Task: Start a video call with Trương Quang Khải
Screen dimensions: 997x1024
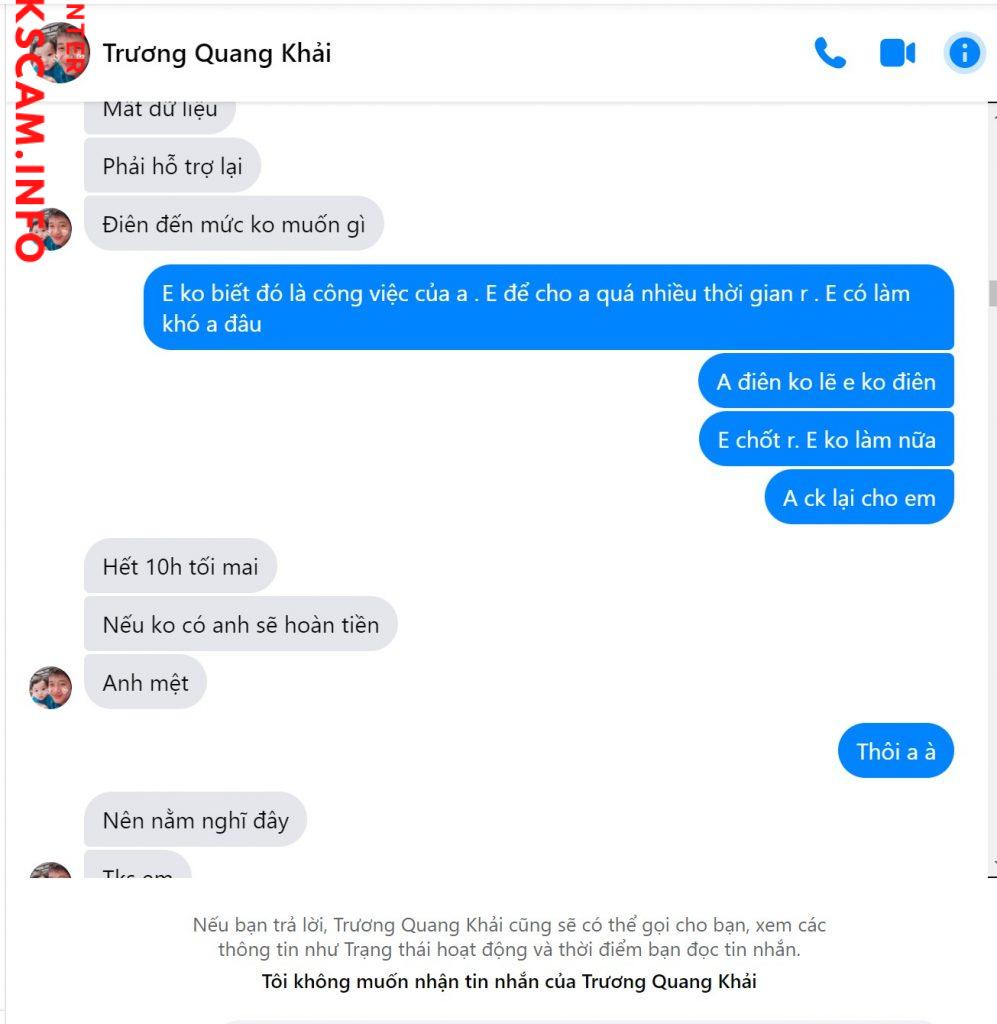Action: [897, 53]
